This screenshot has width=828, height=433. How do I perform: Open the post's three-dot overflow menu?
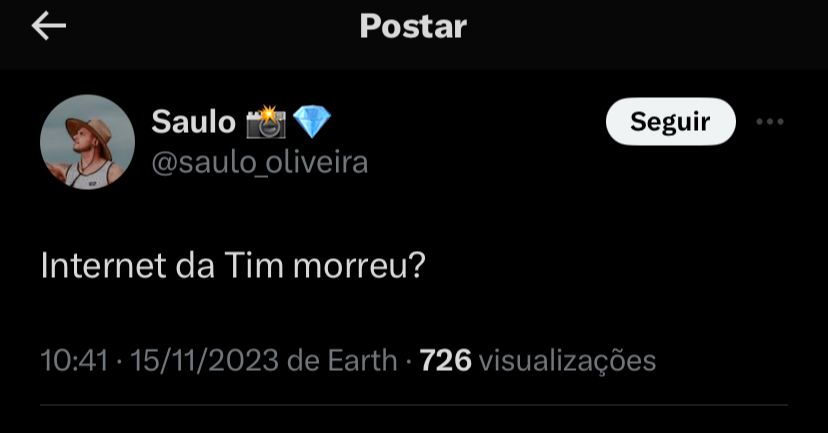tap(770, 122)
